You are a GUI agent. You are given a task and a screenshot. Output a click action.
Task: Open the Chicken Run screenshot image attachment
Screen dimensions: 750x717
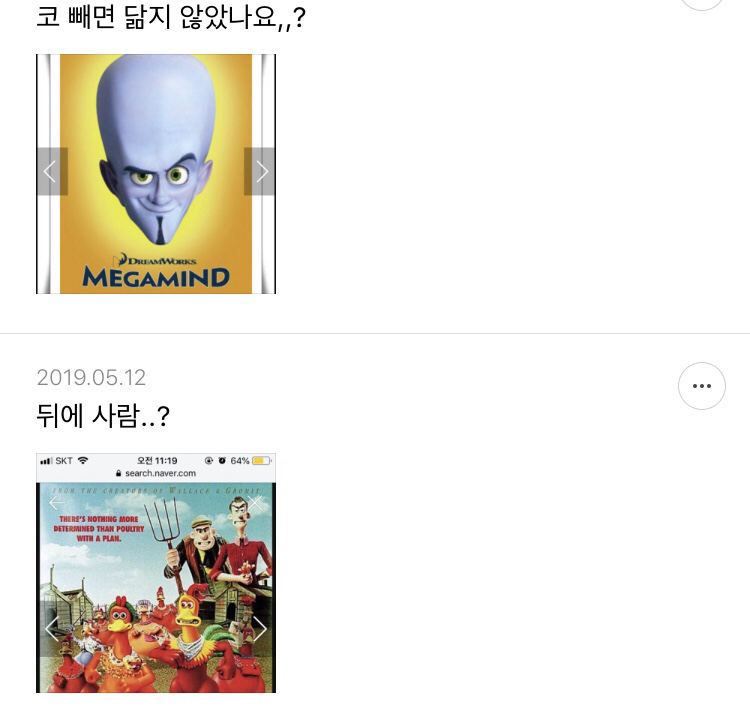tap(156, 573)
